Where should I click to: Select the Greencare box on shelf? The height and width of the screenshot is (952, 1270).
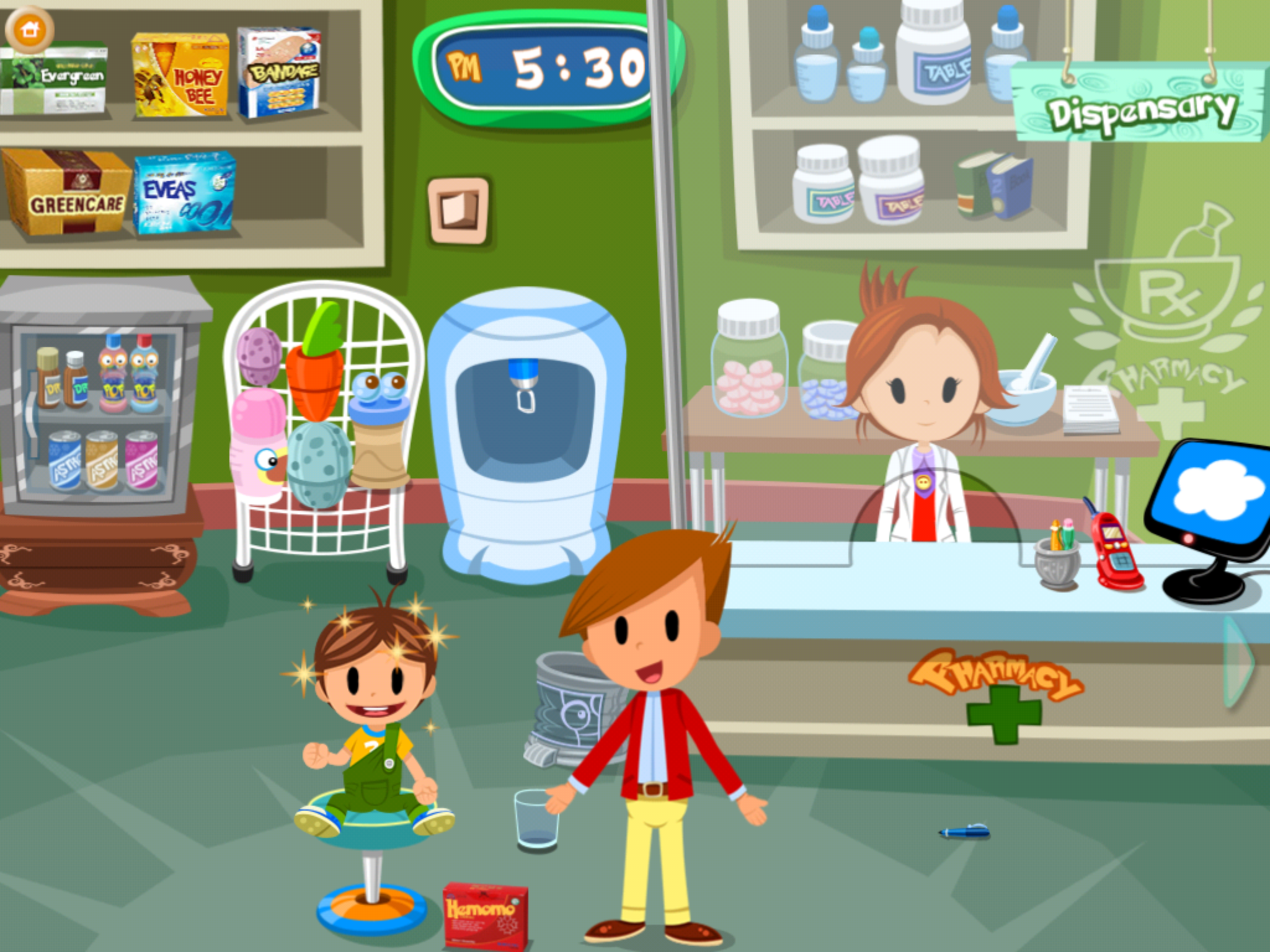tap(67, 193)
